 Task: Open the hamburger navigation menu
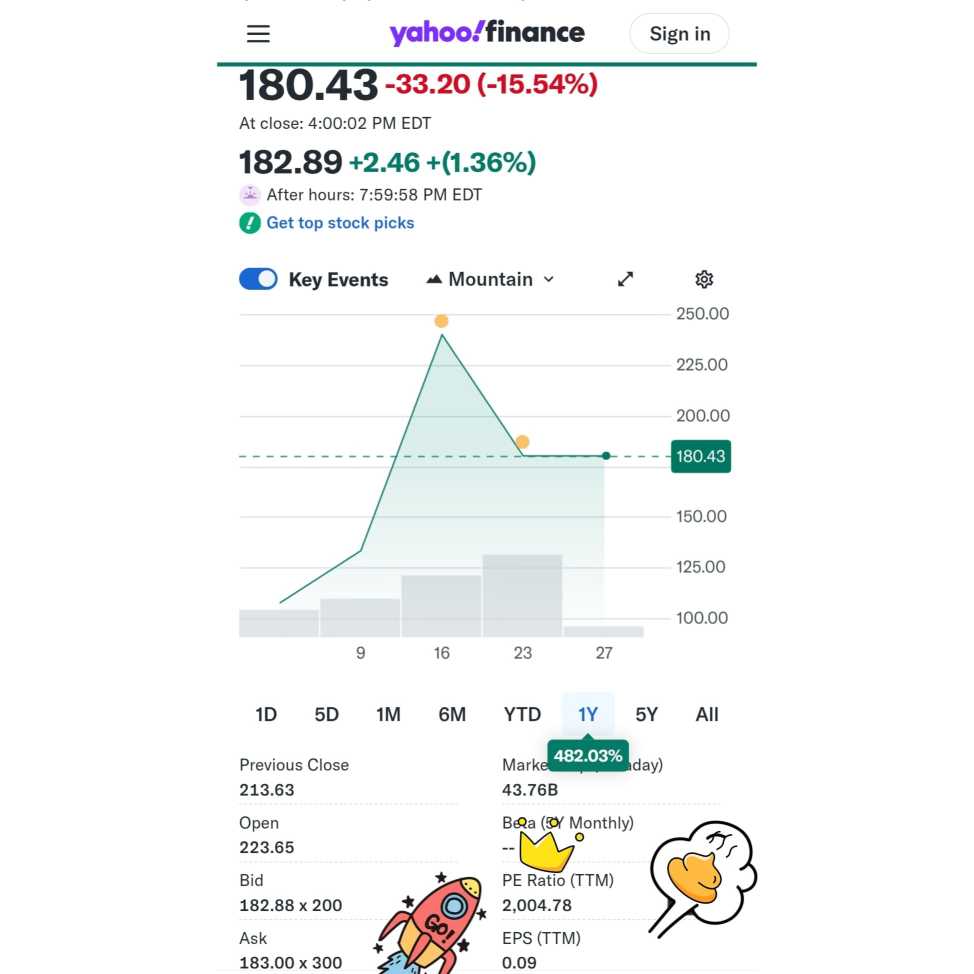258,34
